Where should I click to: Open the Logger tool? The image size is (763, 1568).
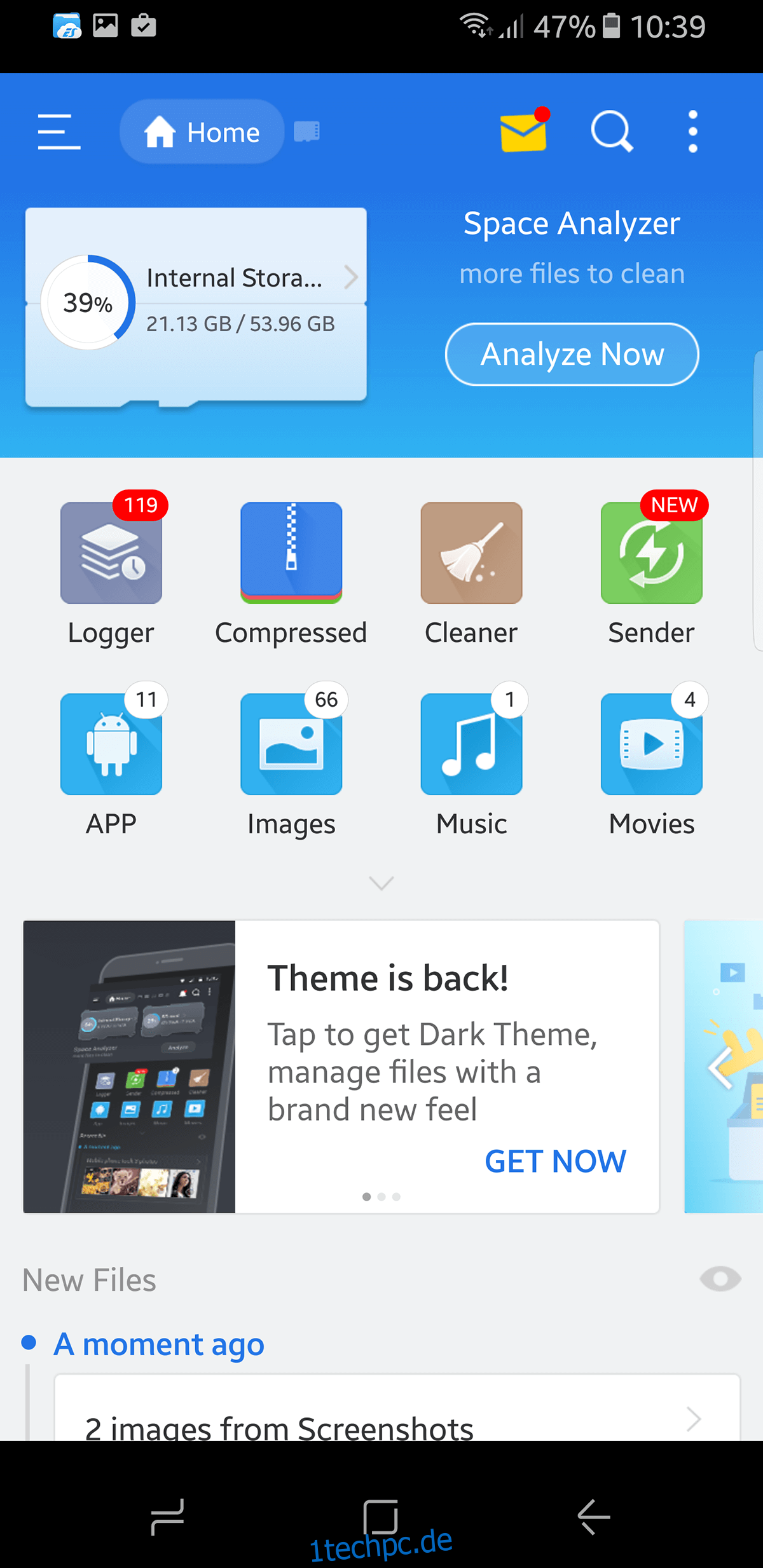(111, 570)
